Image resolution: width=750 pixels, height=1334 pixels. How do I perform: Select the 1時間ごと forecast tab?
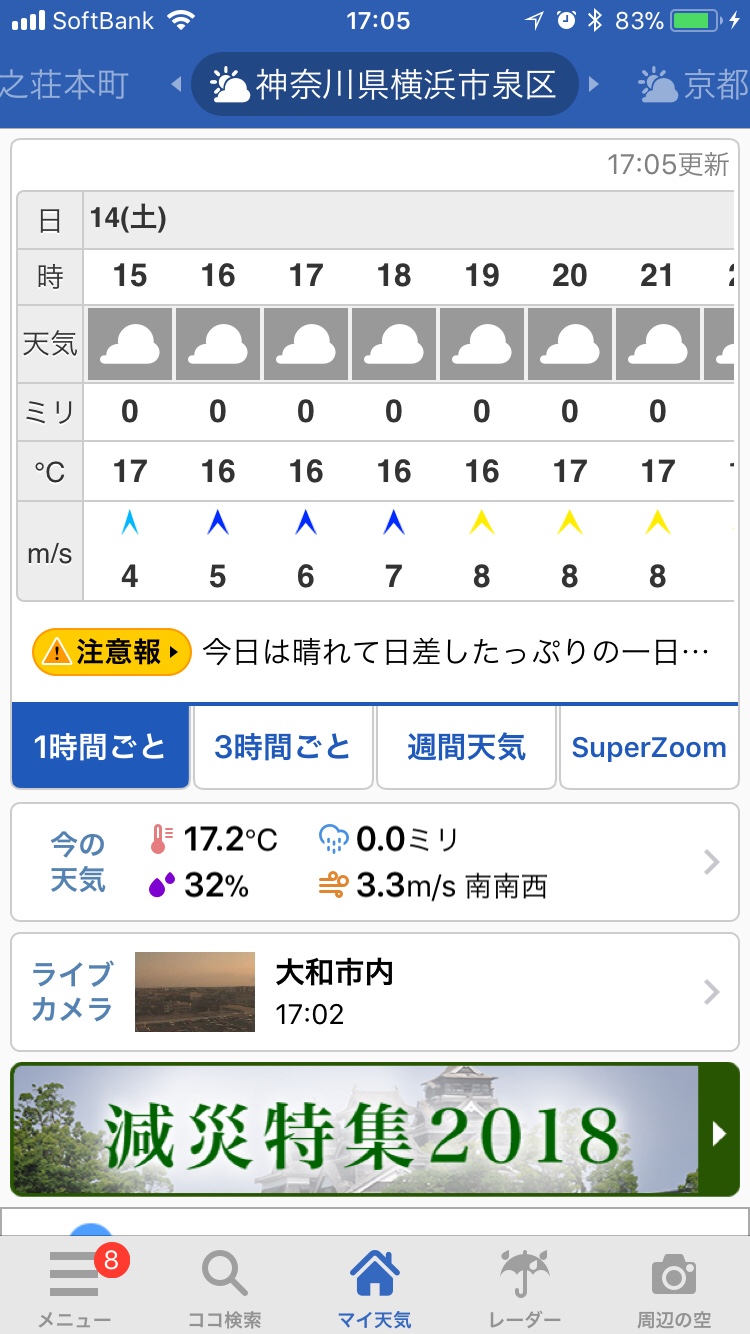coord(100,747)
